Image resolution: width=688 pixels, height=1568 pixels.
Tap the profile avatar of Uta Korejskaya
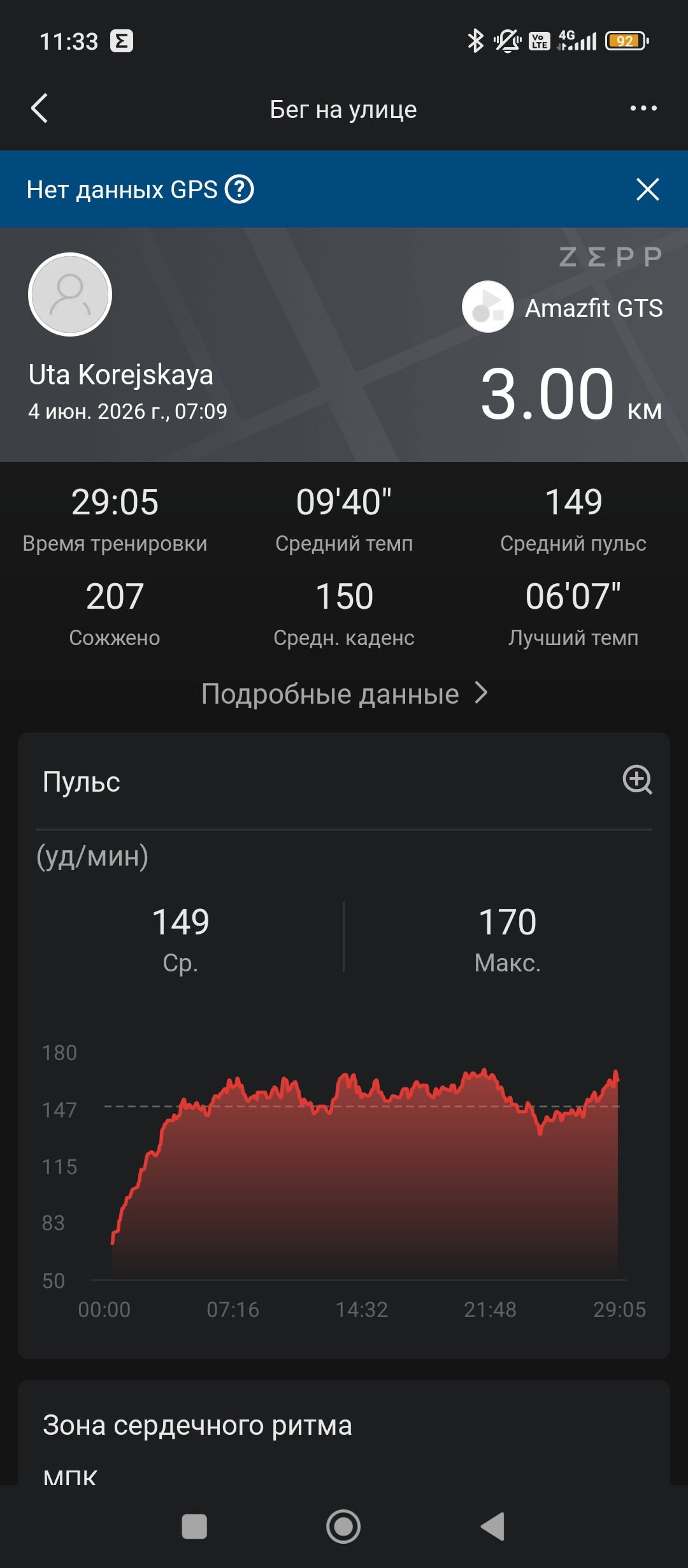[70, 294]
